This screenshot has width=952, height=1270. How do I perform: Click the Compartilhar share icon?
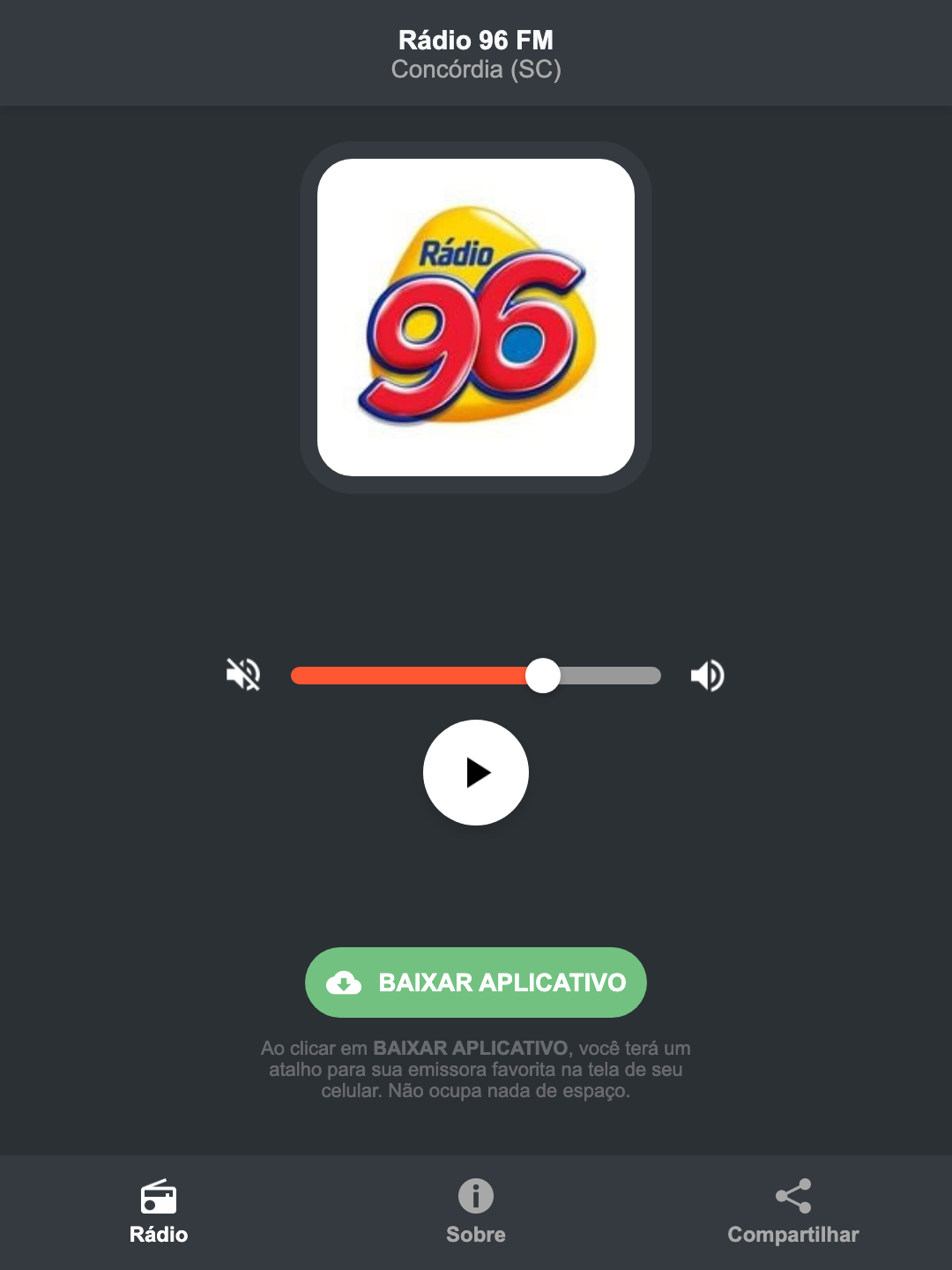point(794,1195)
